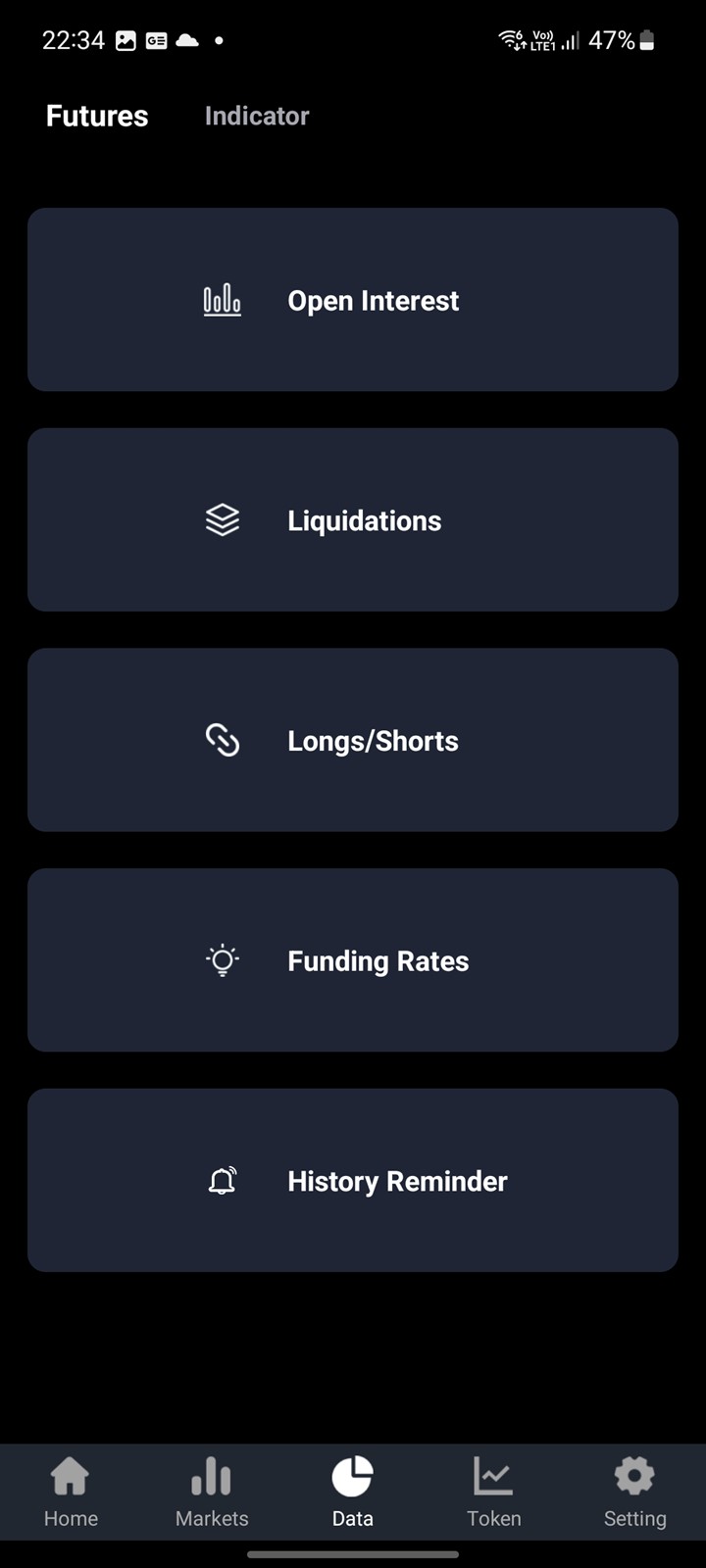The height and width of the screenshot is (1568, 706).
Task: Open the Funding Rates card
Action: [x=353, y=960]
